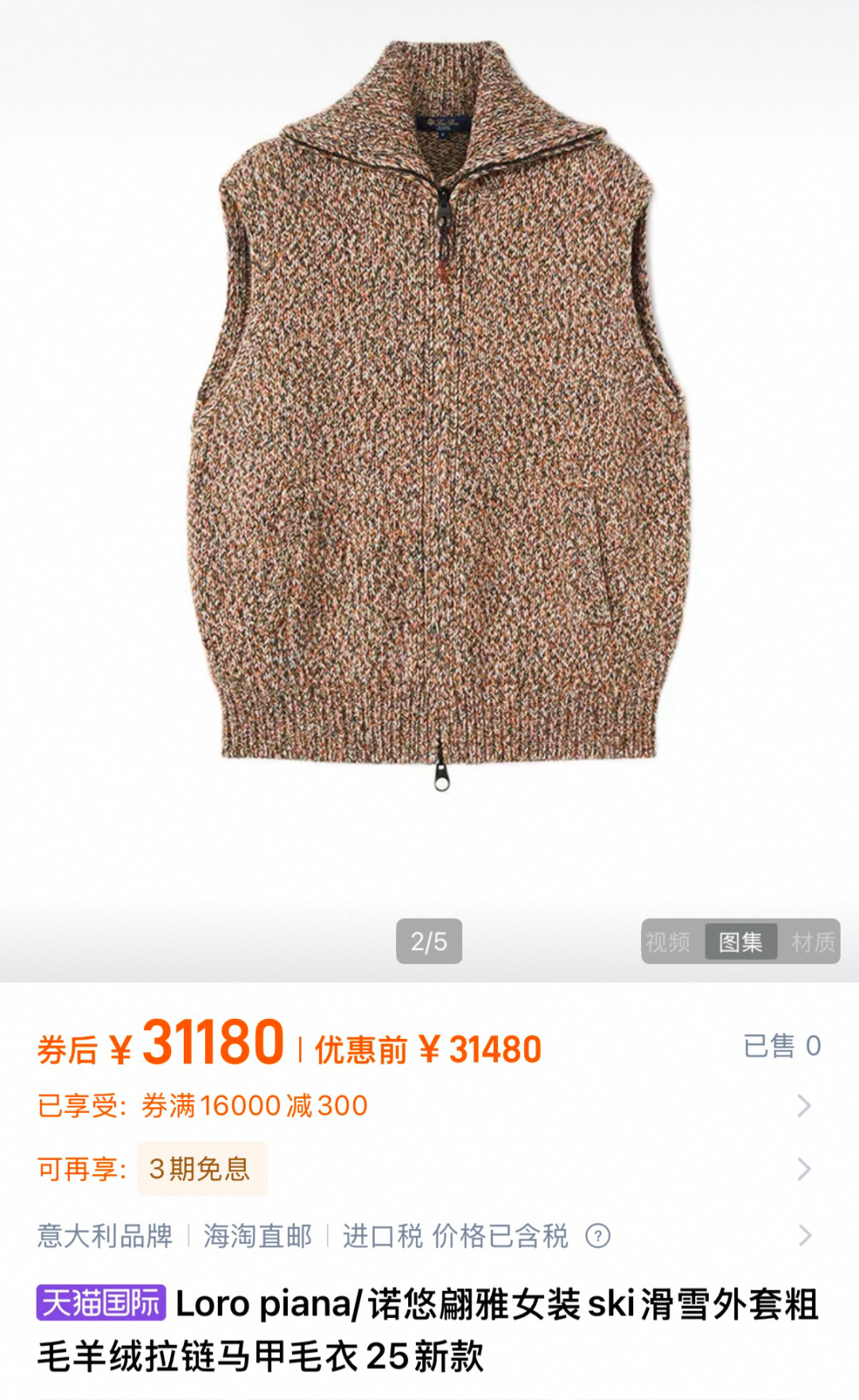Switch to the 视频 media tab

[x=668, y=942]
